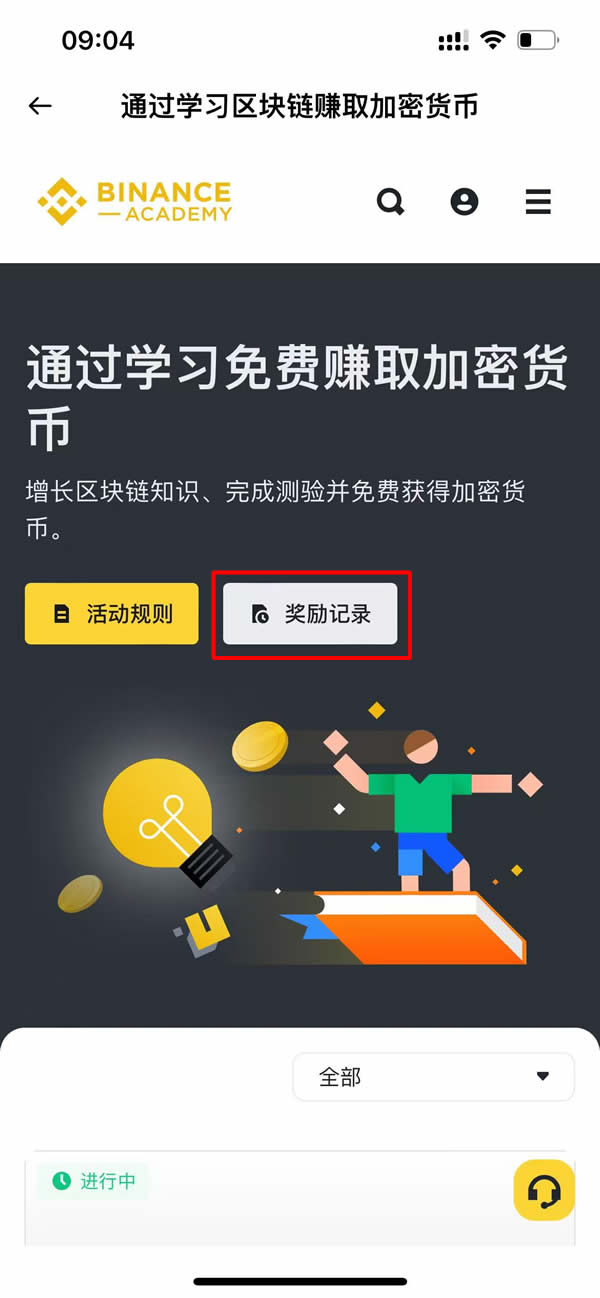Open the user account icon
Image resolution: width=600 pixels, height=1298 pixels.
pos(464,202)
